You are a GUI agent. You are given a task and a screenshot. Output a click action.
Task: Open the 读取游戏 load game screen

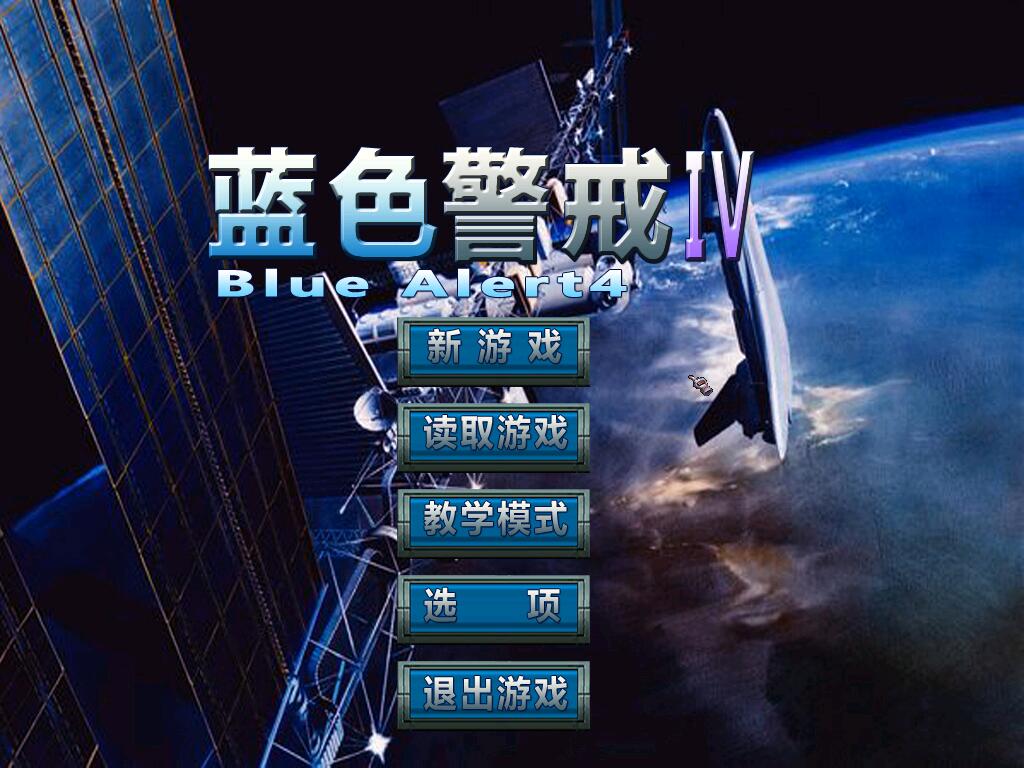494,436
